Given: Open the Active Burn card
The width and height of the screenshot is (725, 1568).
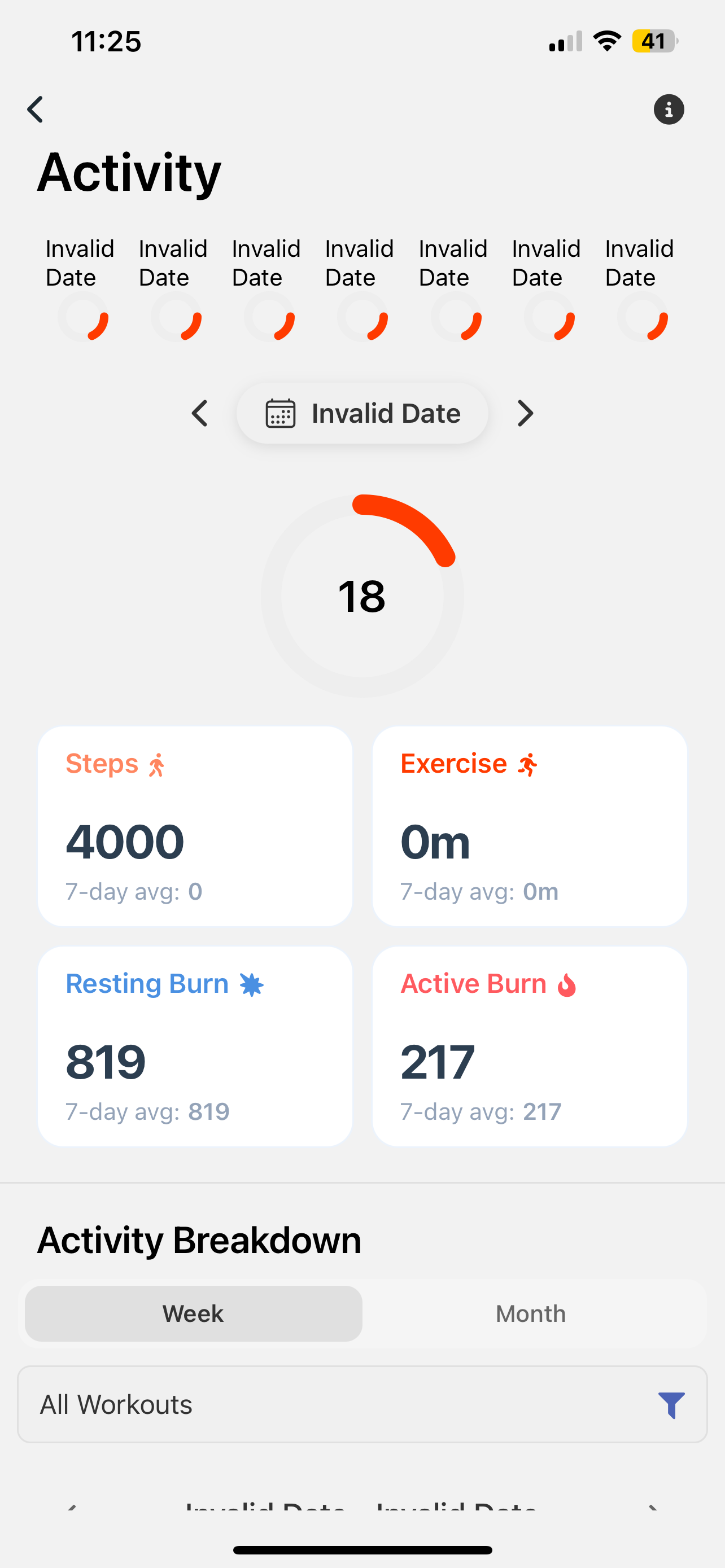Looking at the screenshot, I should click(x=530, y=1046).
